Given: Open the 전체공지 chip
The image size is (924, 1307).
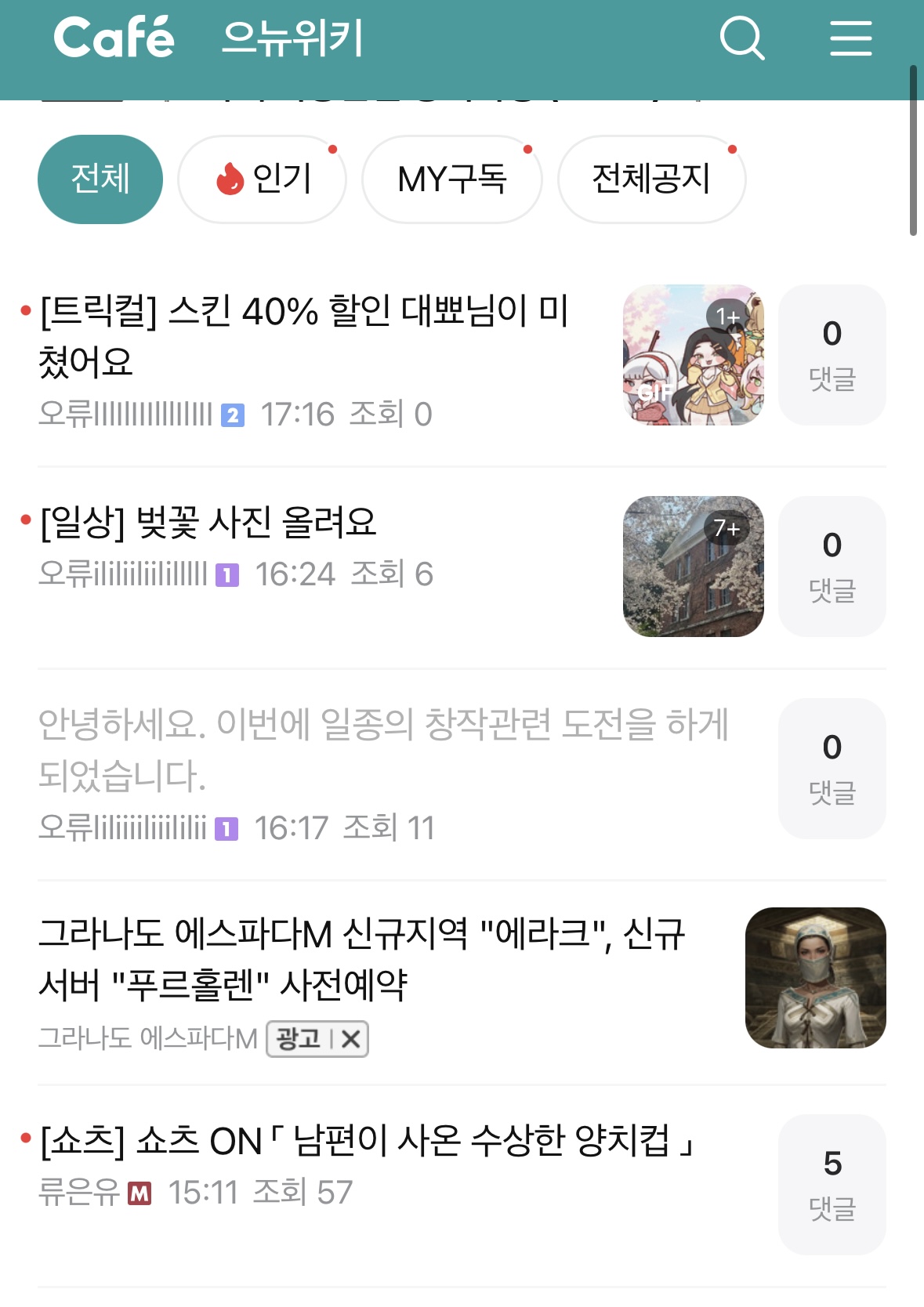Looking at the screenshot, I should [650, 179].
